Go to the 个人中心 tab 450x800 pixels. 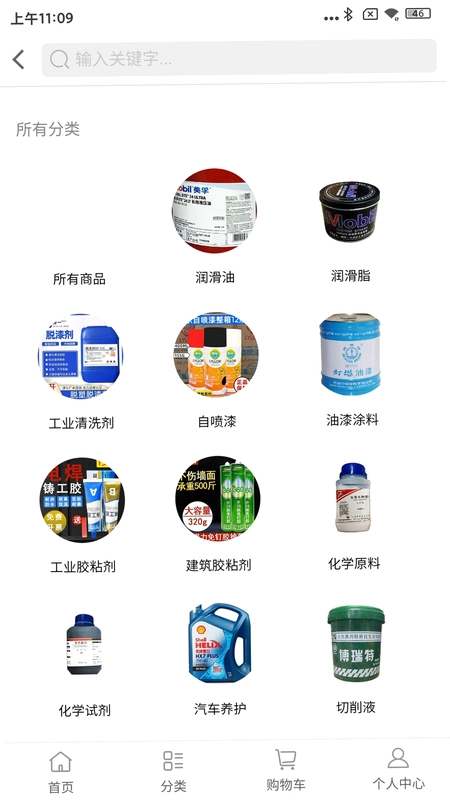click(x=398, y=769)
